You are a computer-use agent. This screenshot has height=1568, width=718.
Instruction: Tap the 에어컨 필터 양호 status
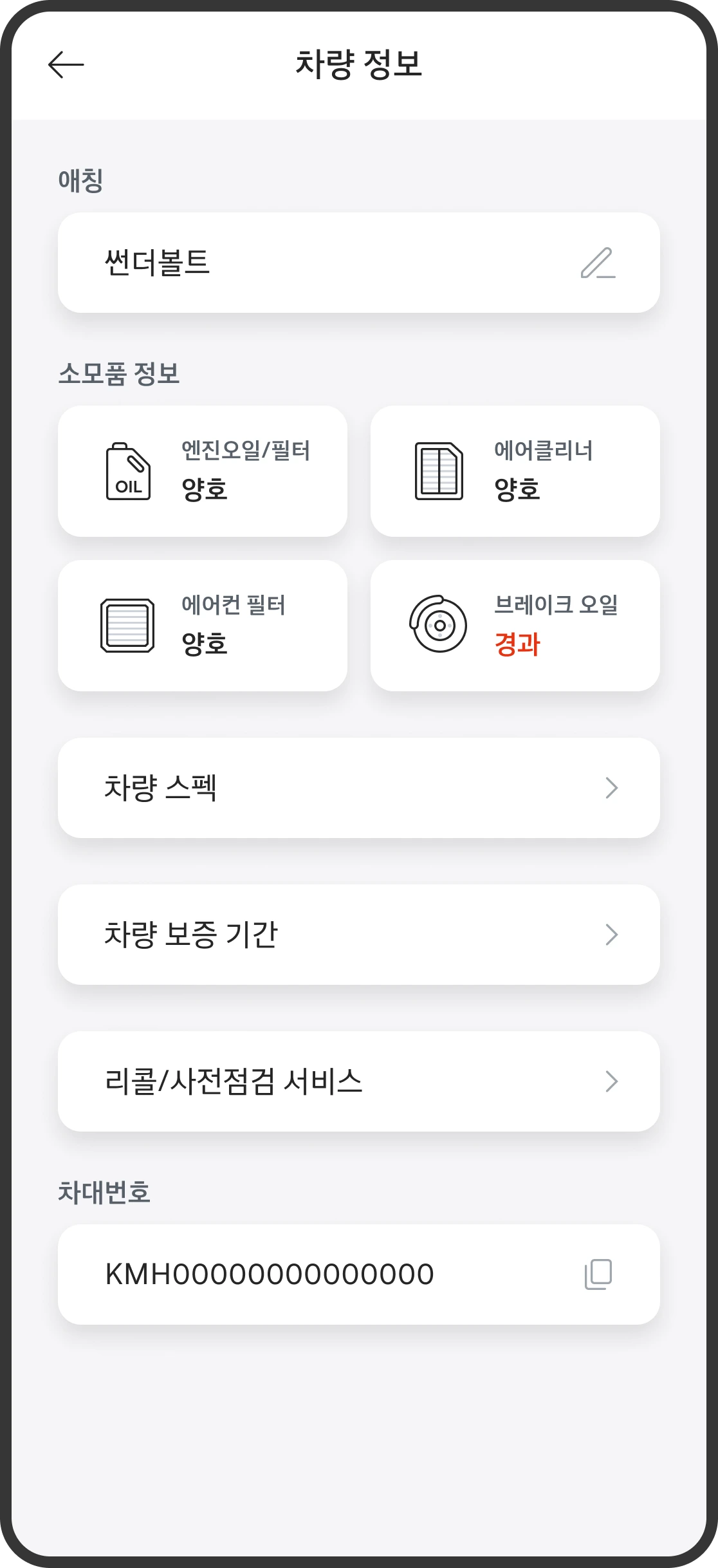coord(203,624)
